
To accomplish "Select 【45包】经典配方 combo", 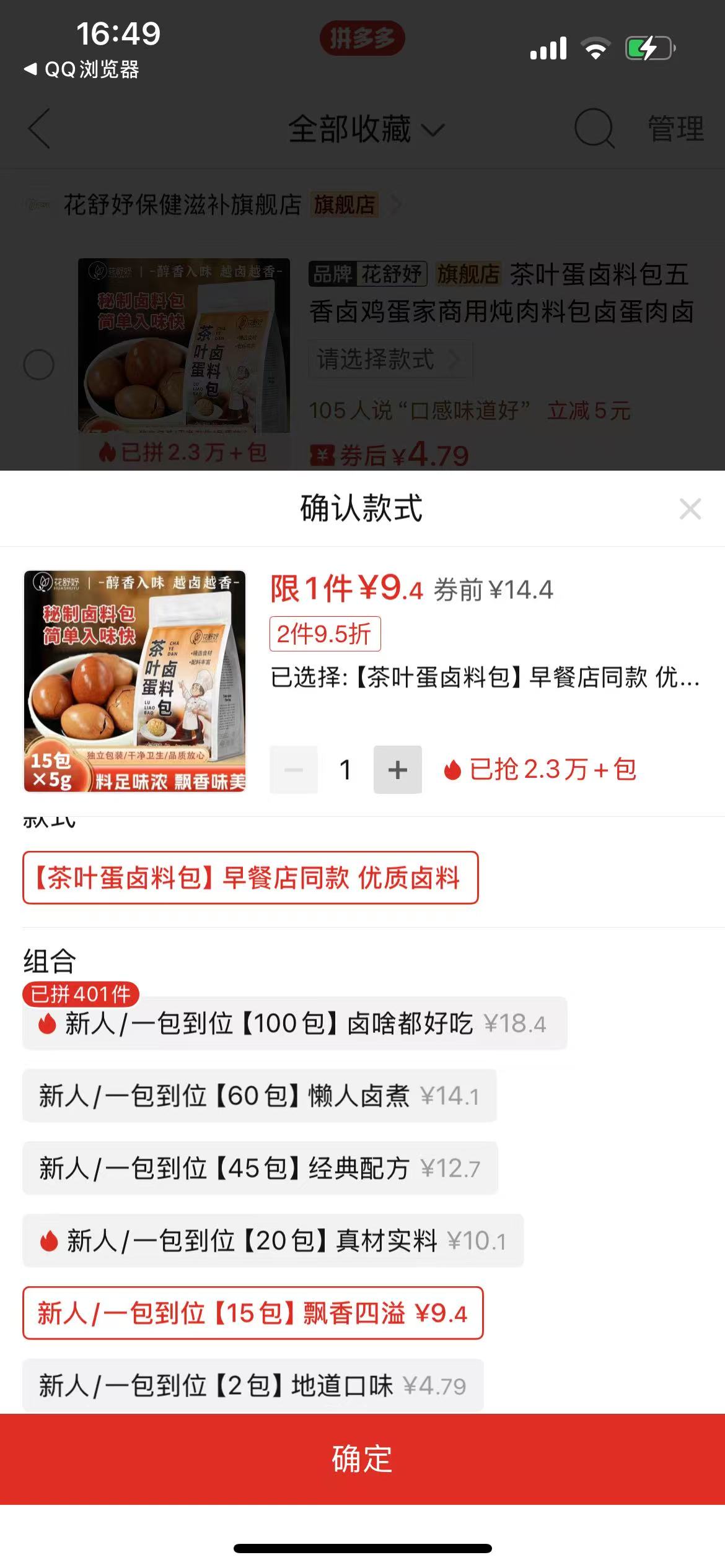I will (260, 1169).
